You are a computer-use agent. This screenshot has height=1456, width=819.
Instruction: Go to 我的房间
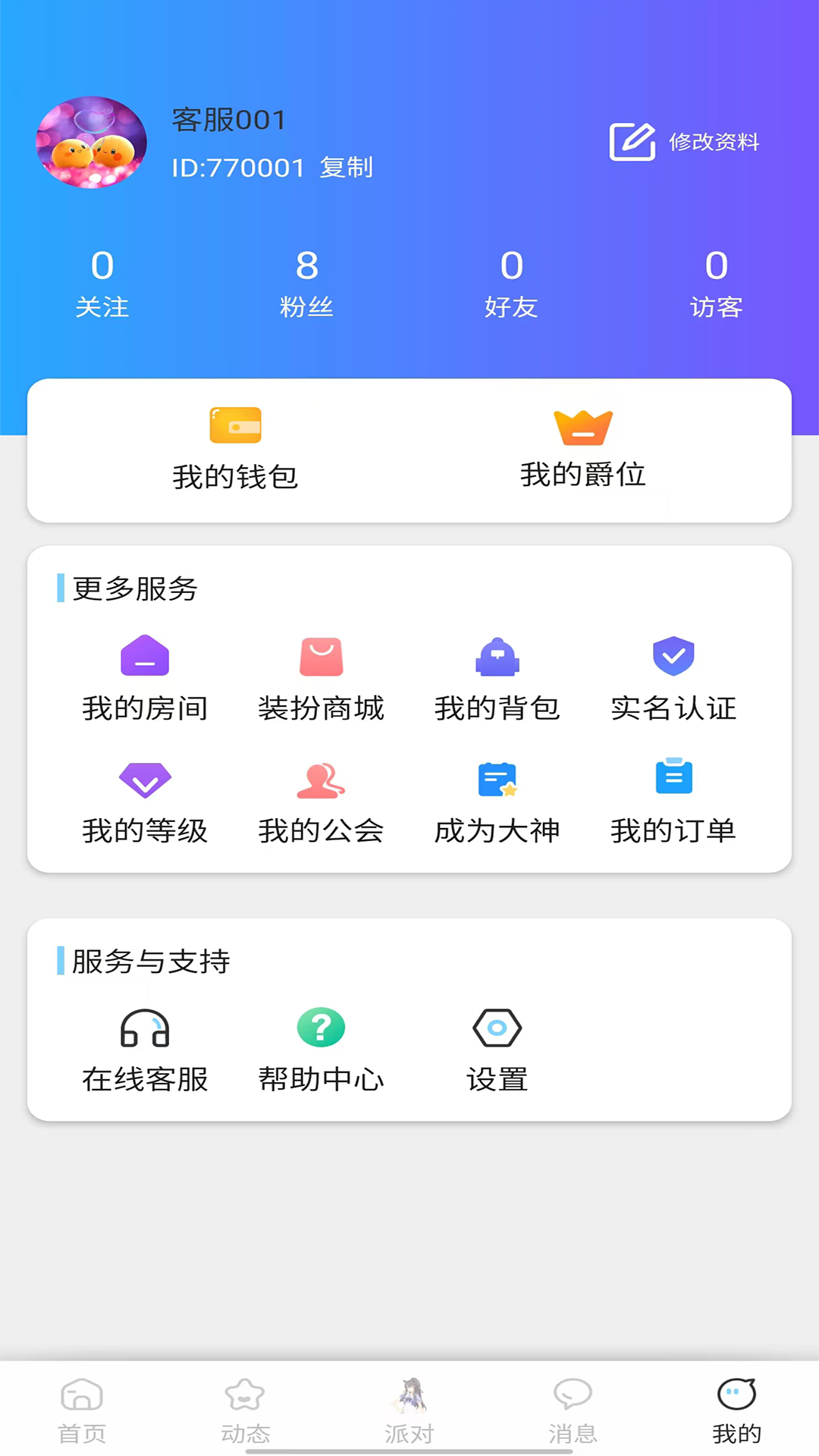[145, 678]
